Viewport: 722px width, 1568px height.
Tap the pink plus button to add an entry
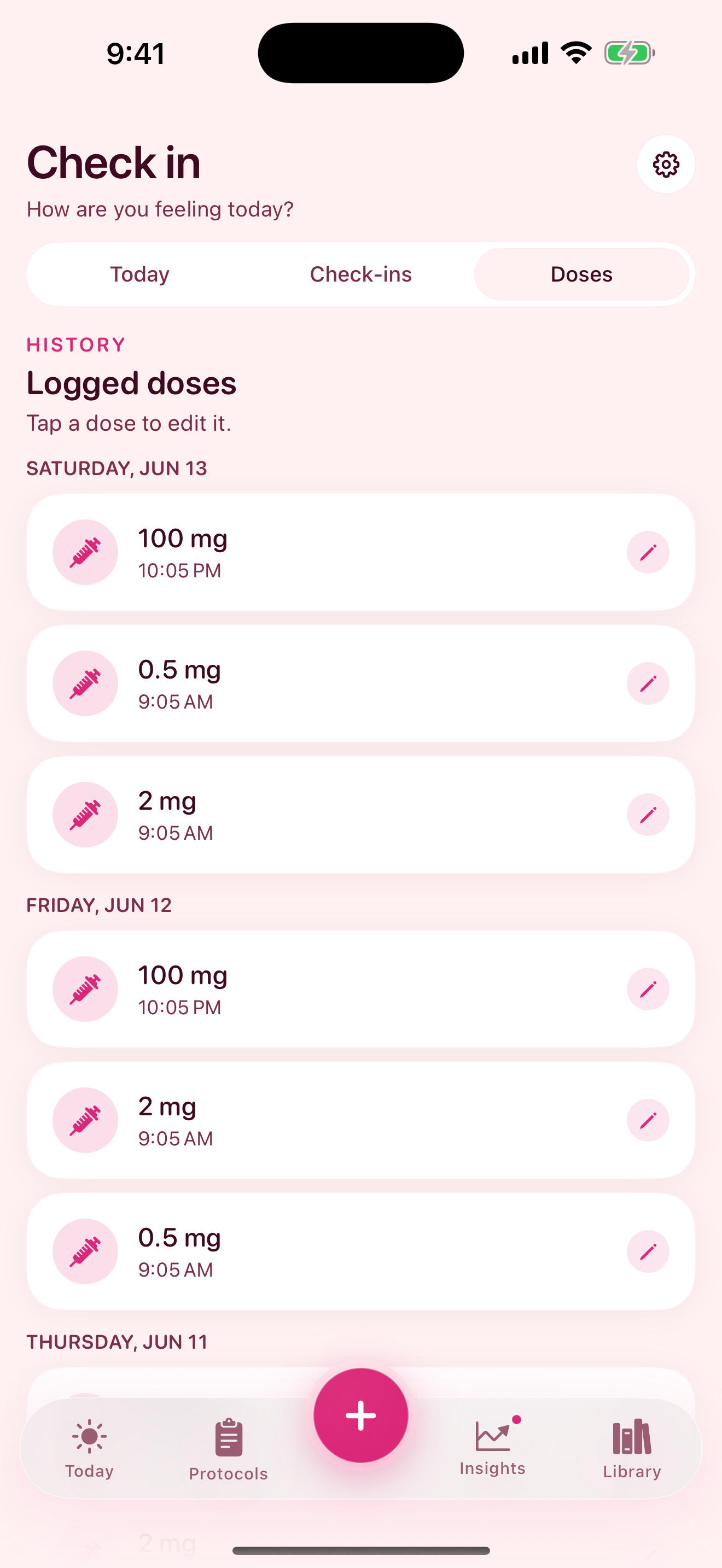click(360, 1415)
